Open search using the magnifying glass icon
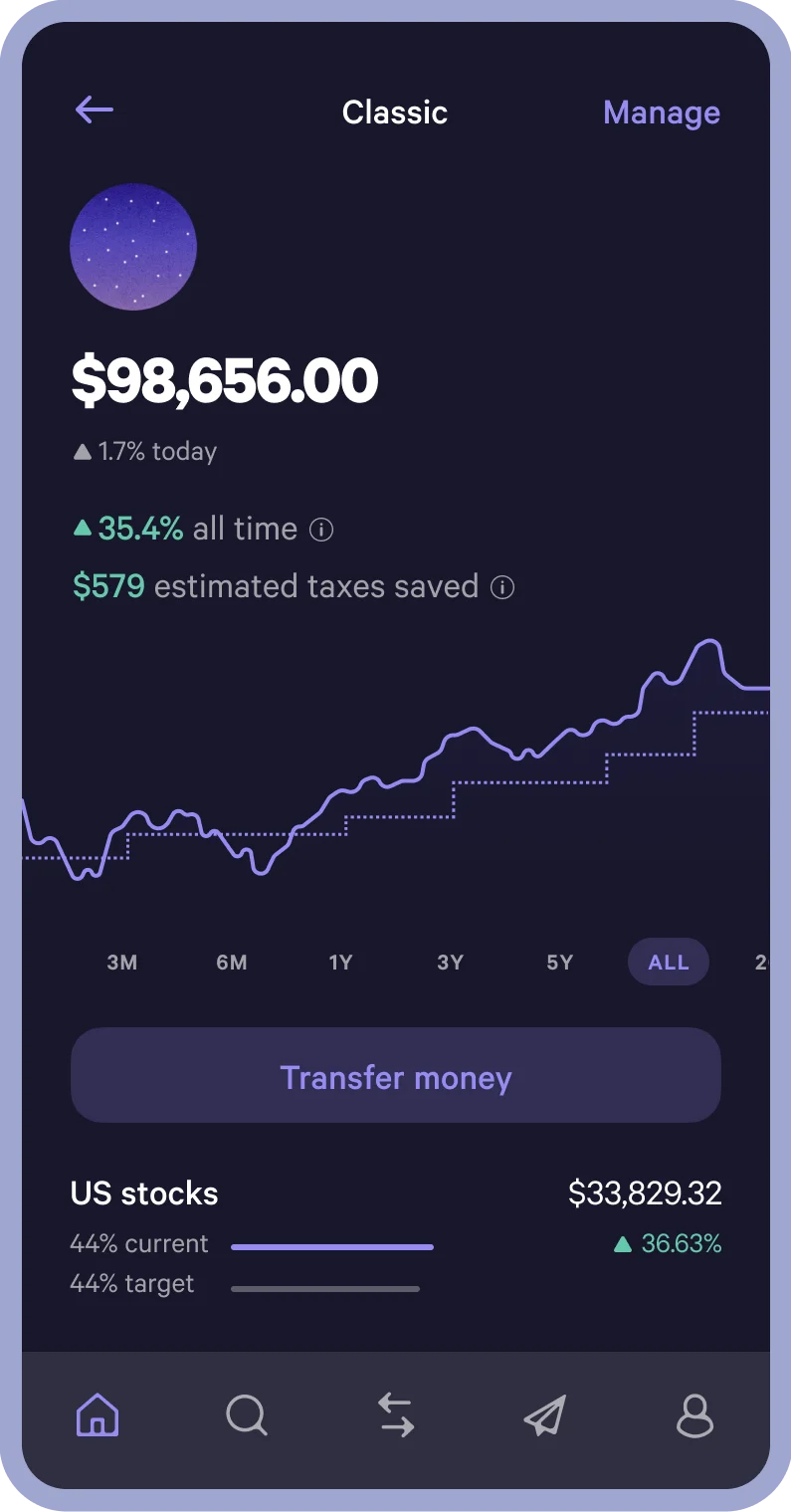The width and height of the screenshot is (791, 1512). click(246, 1414)
